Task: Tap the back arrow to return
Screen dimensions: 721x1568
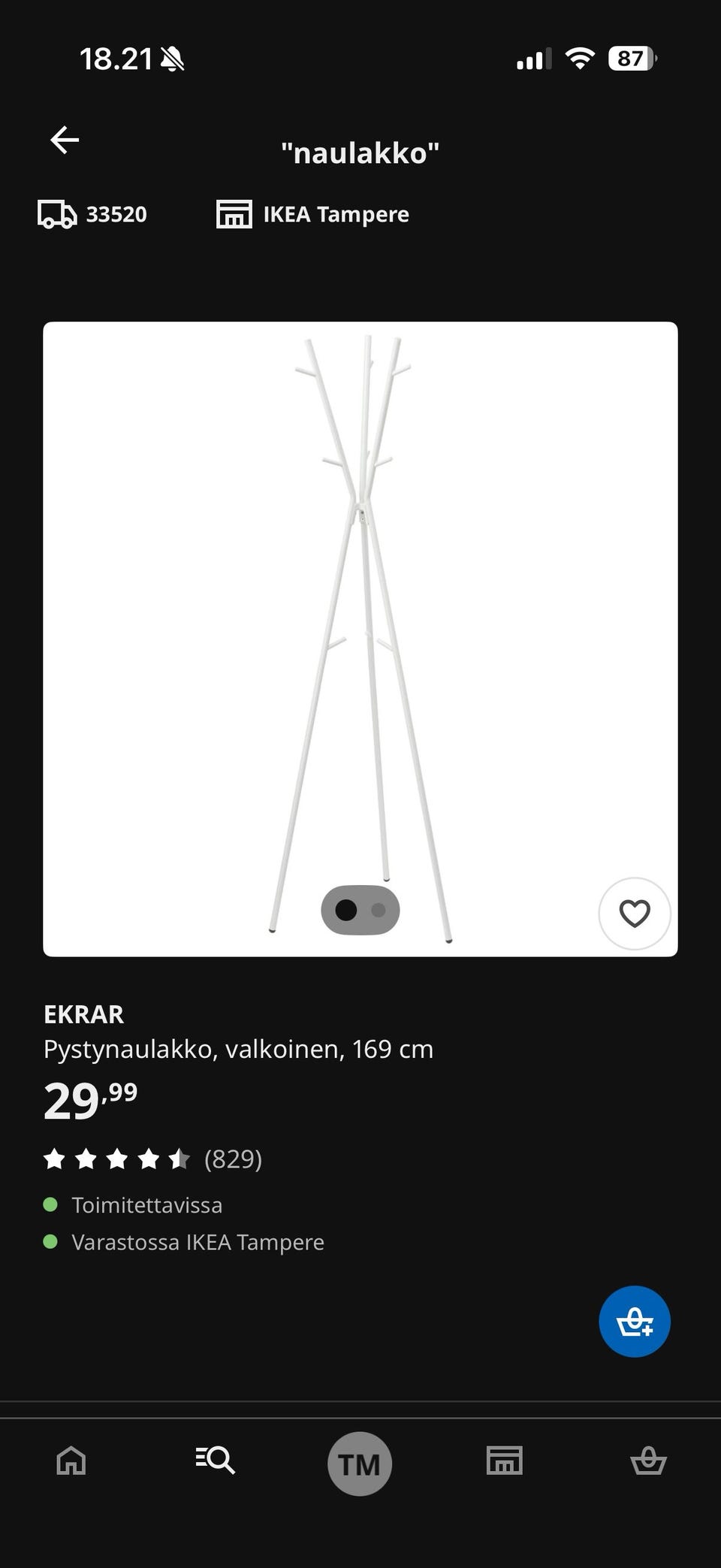Action: [65, 139]
